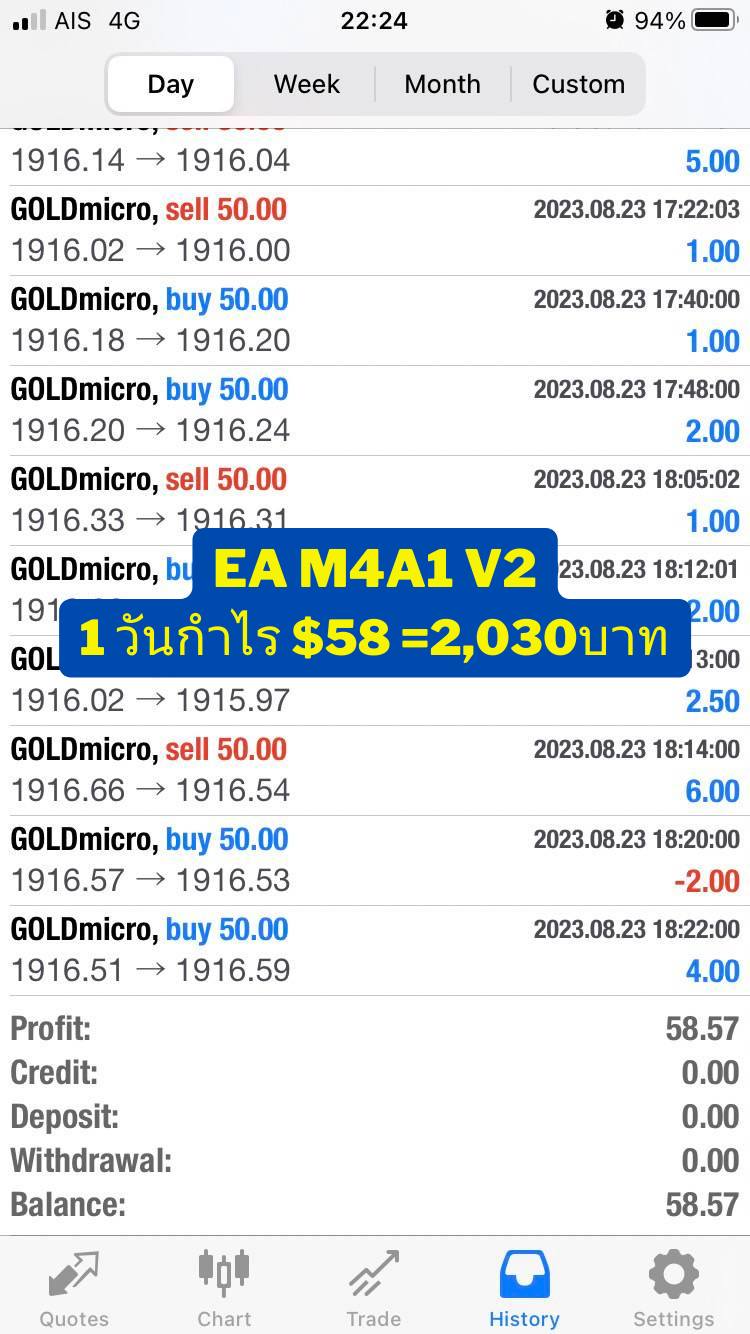
Task: Expand the sell deal closed at 17:22:03
Action: pos(375,231)
